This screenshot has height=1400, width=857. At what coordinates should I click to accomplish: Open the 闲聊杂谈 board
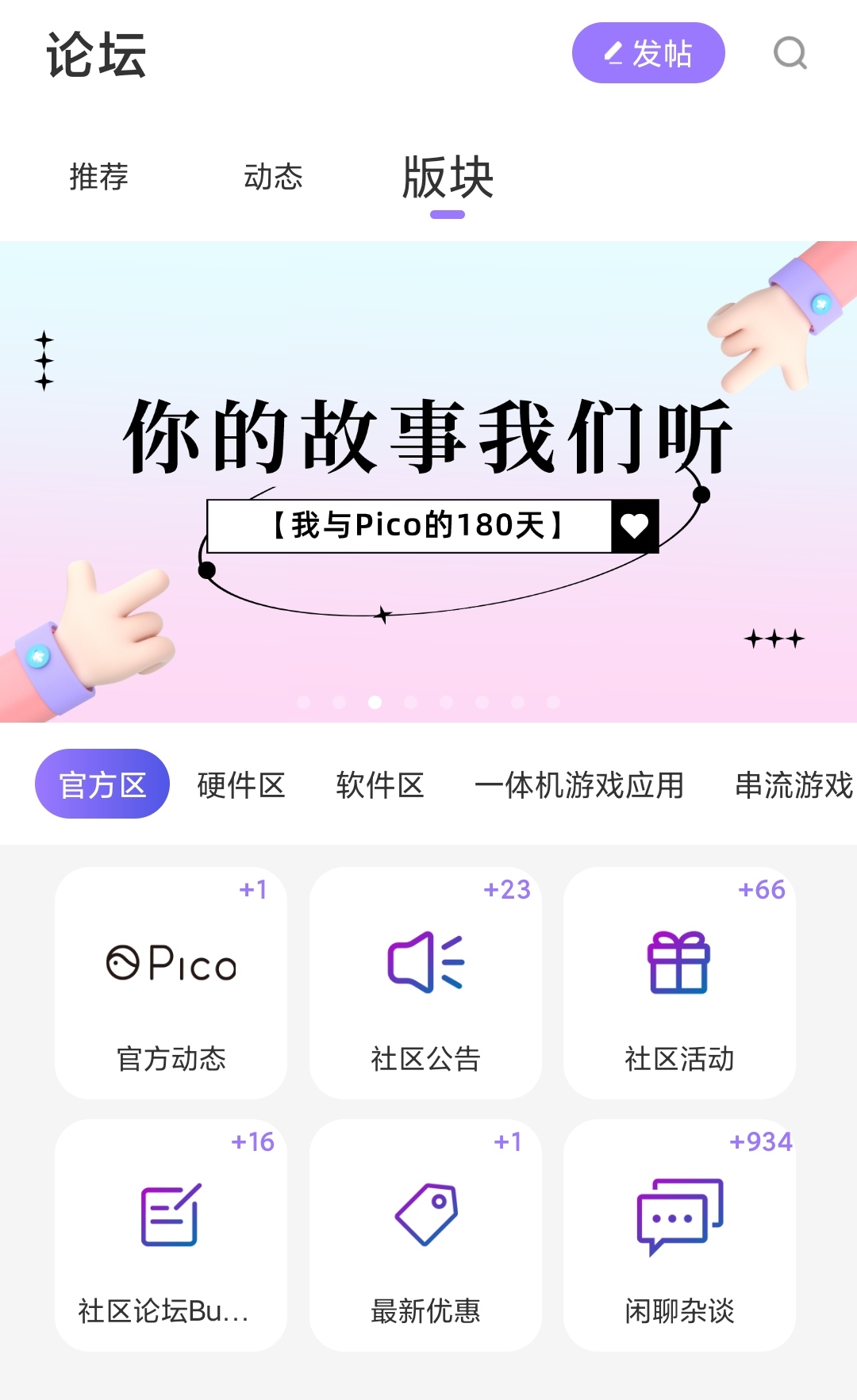679,1235
